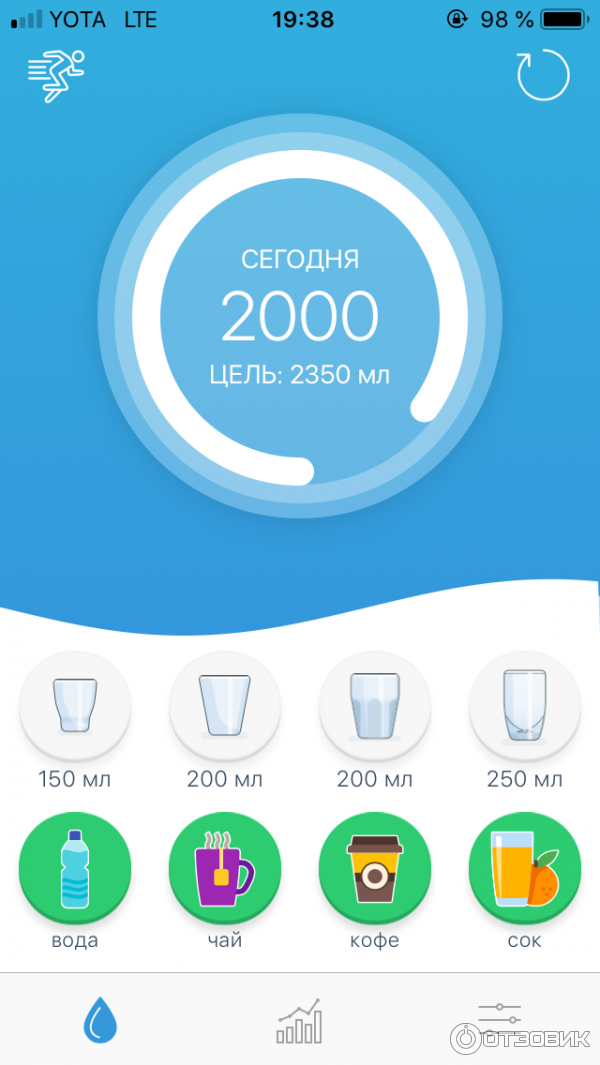Select the сок drink type
The width and height of the screenshot is (600, 1065).
[x=525, y=868]
